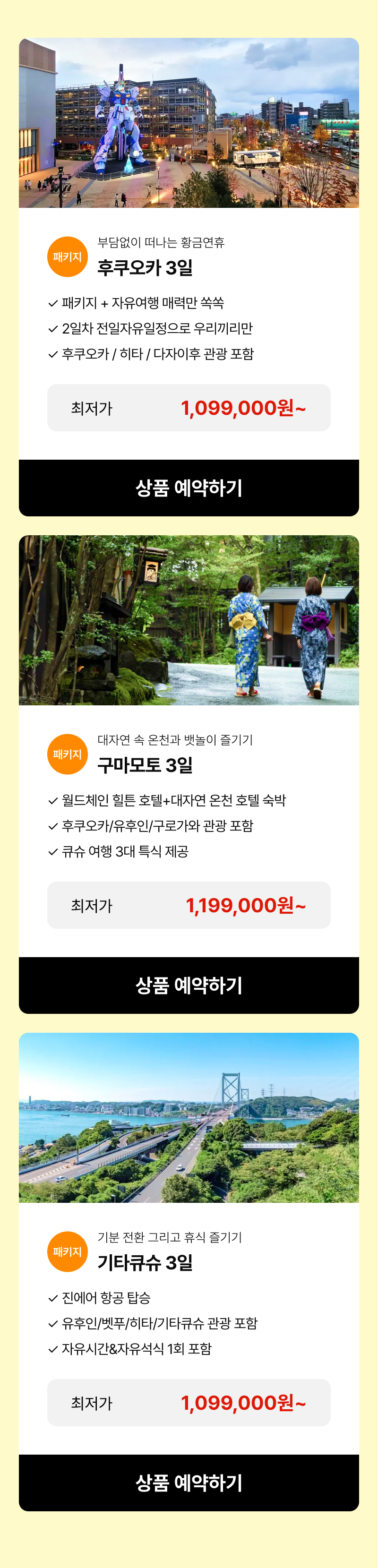This screenshot has height=1568, width=378.
Task: Open the 후쿠오카 Gundam statue photo card
Action: point(189,123)
